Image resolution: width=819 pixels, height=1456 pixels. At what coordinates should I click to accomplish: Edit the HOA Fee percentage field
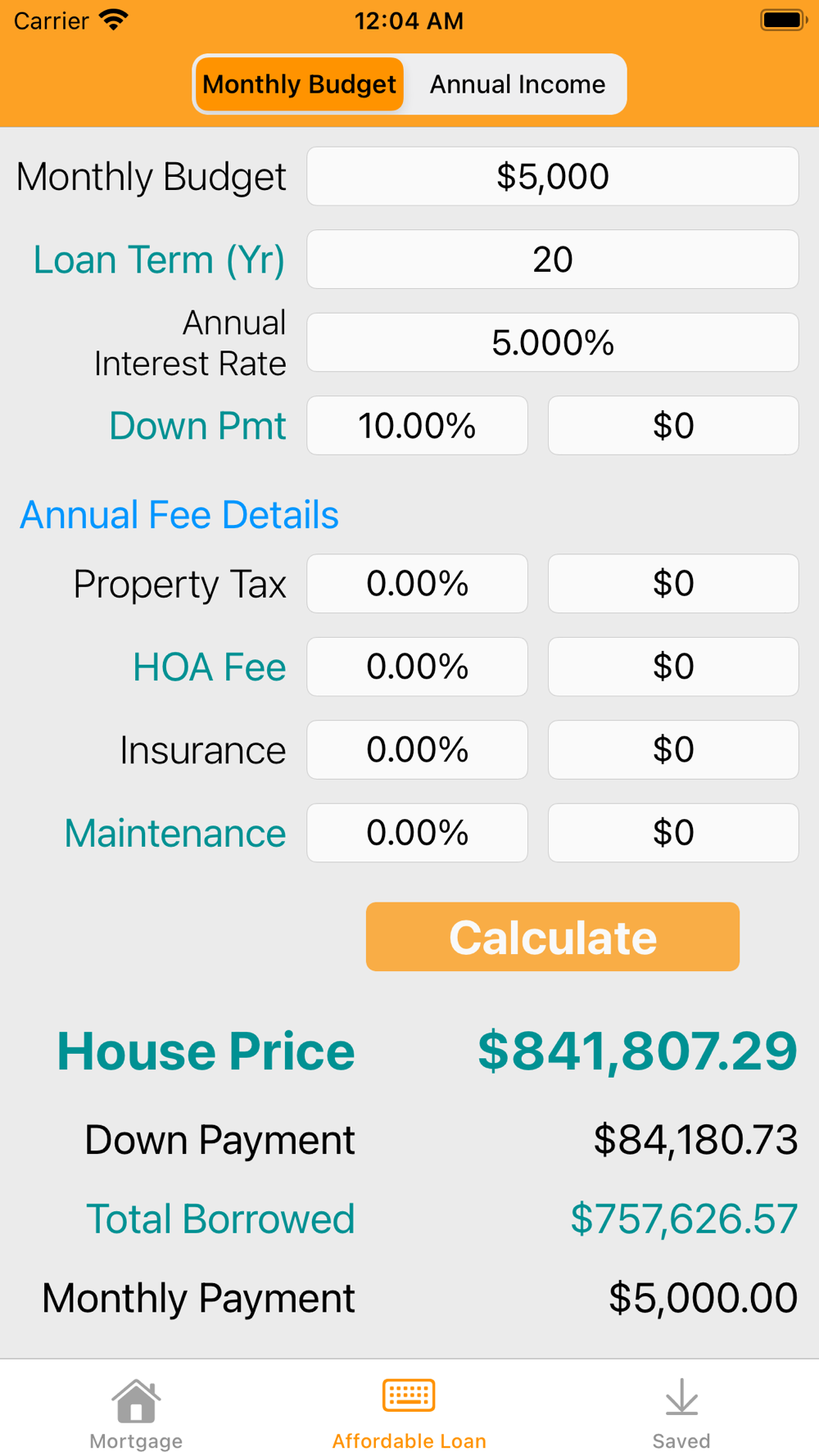(x=418, y=667)
